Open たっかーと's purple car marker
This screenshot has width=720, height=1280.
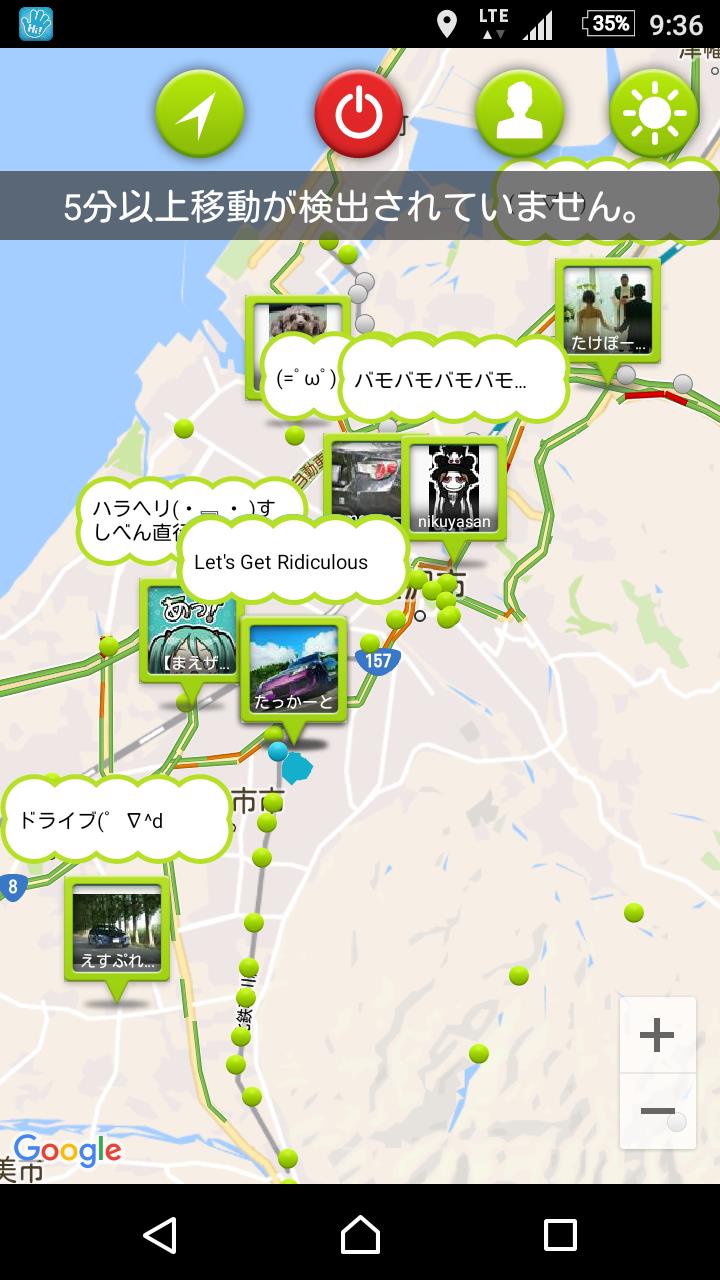(x=294, y=668)
